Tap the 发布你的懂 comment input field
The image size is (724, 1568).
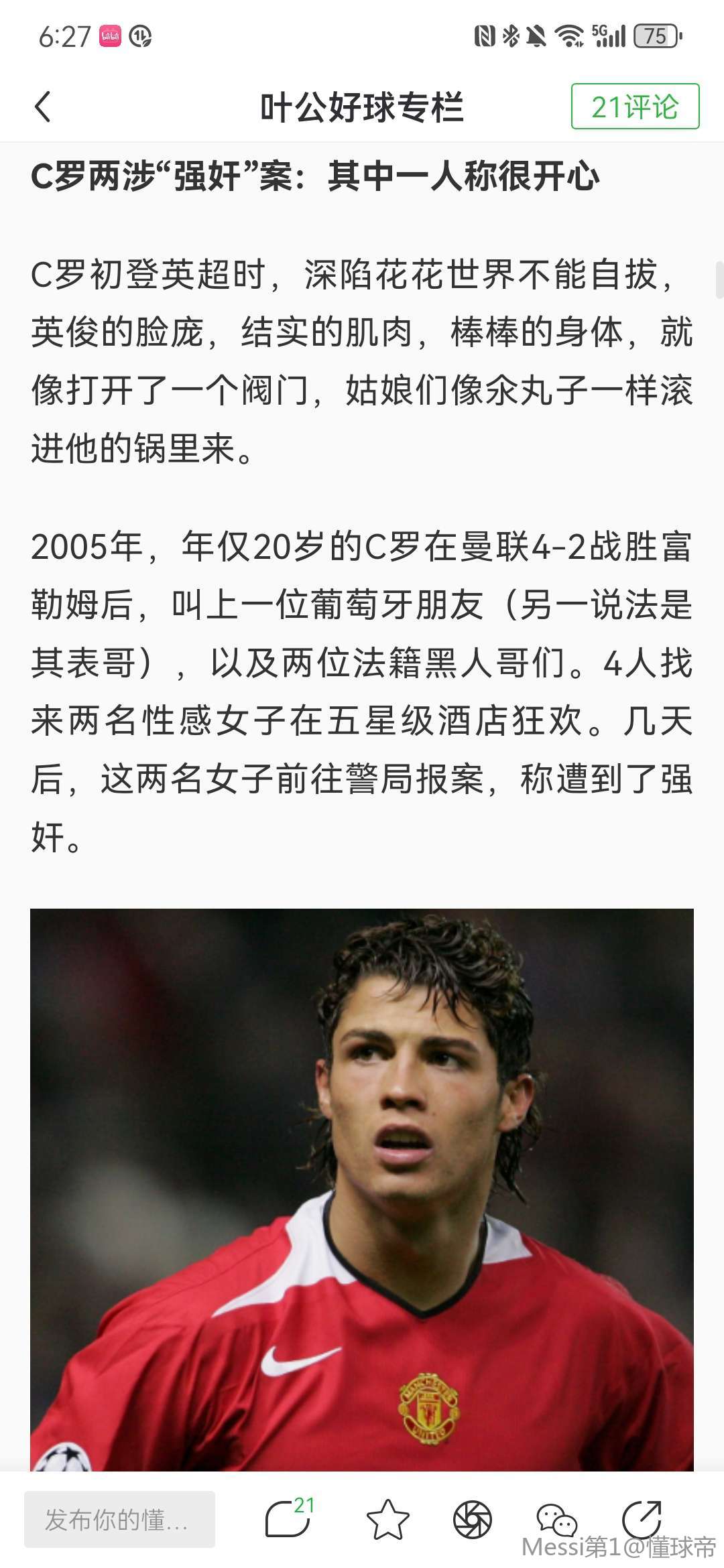[119, 1519]
